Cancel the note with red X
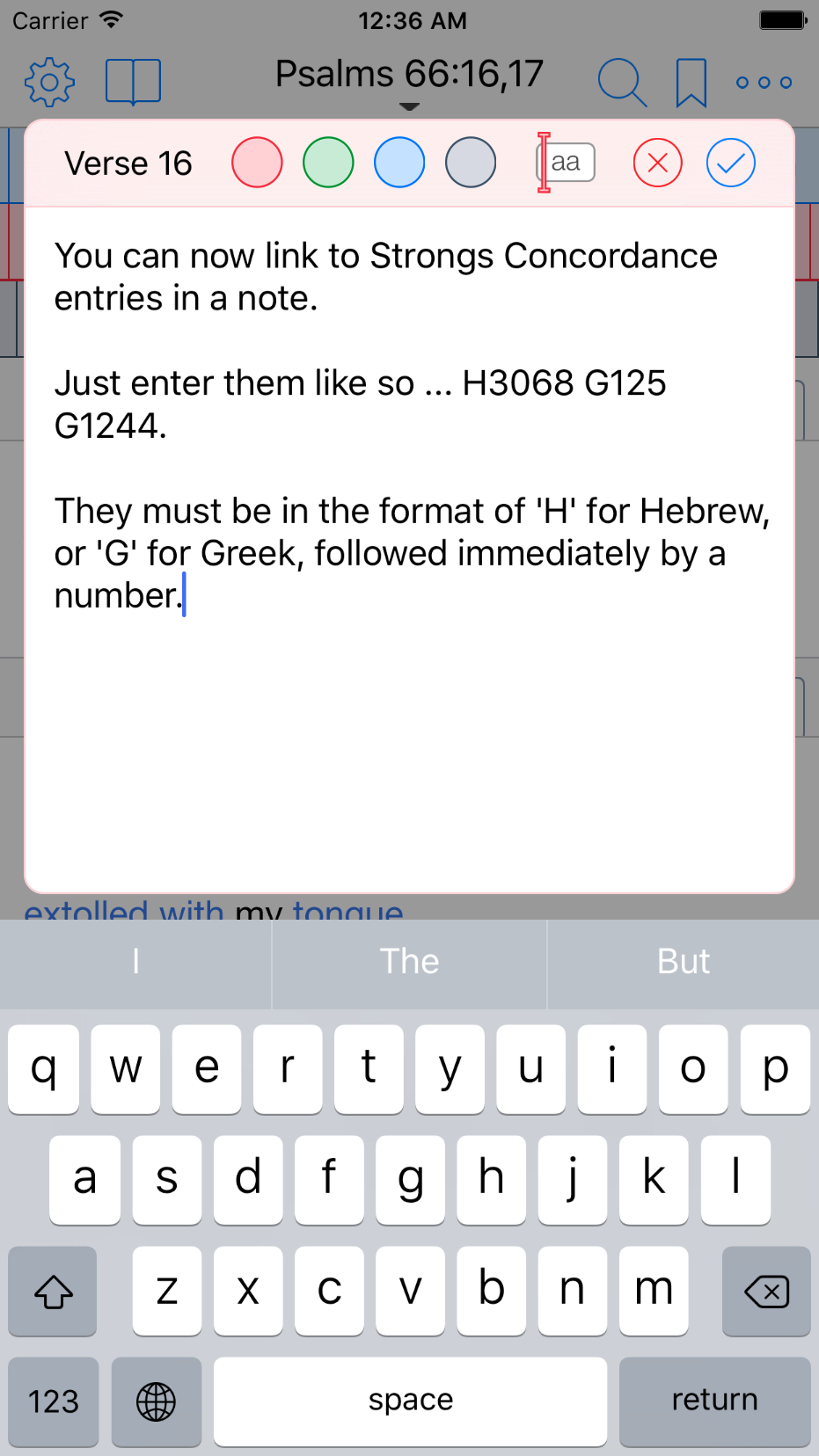The width and height of the screenshot is (819, 1456). point(658,163)
